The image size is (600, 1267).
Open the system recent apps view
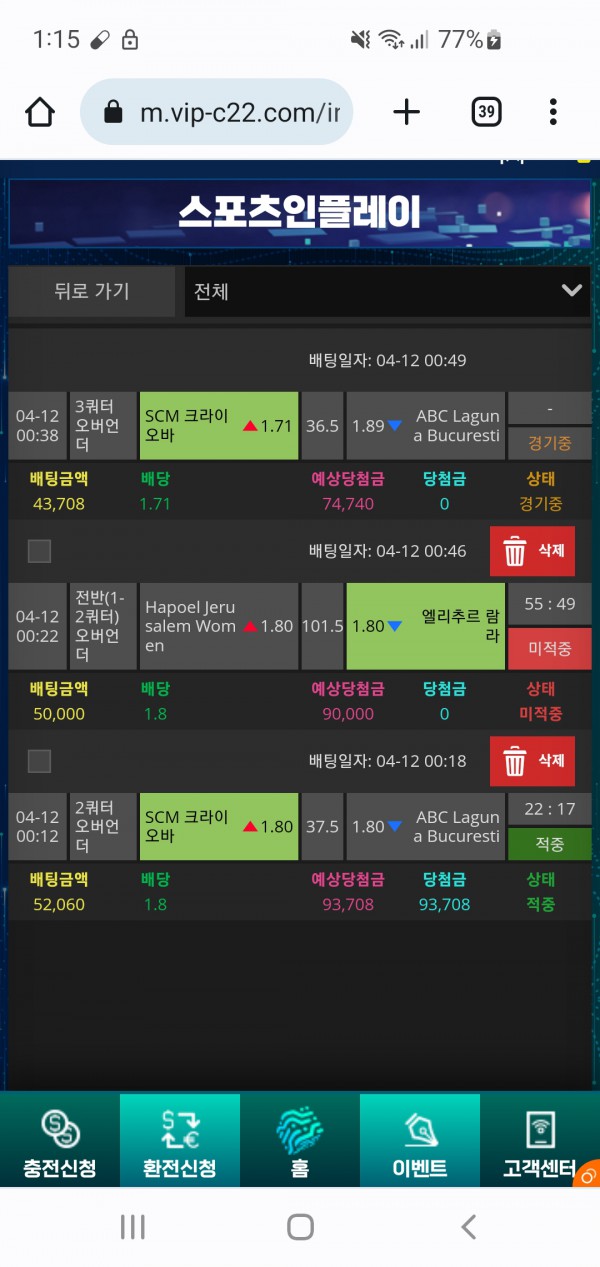132,1227
